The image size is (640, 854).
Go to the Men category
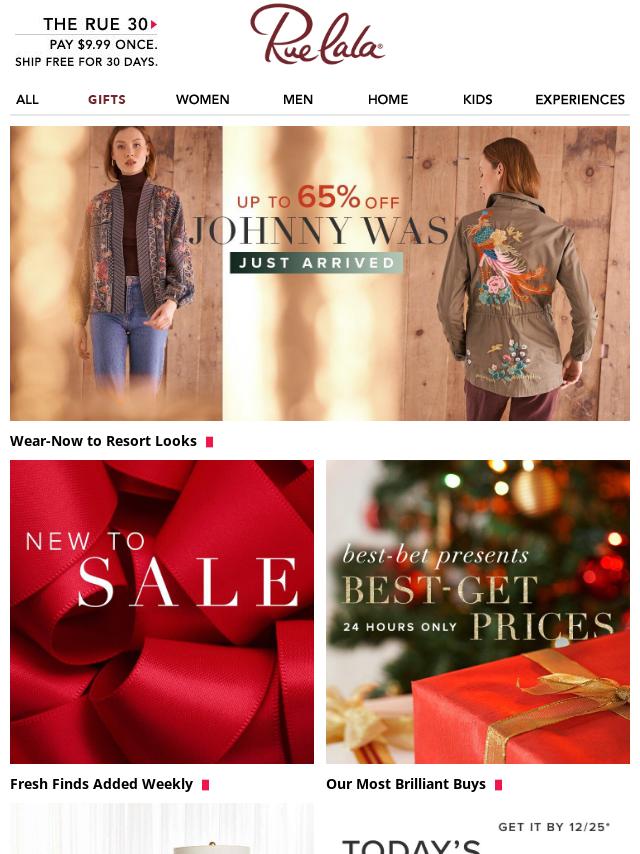click(298, 99)
